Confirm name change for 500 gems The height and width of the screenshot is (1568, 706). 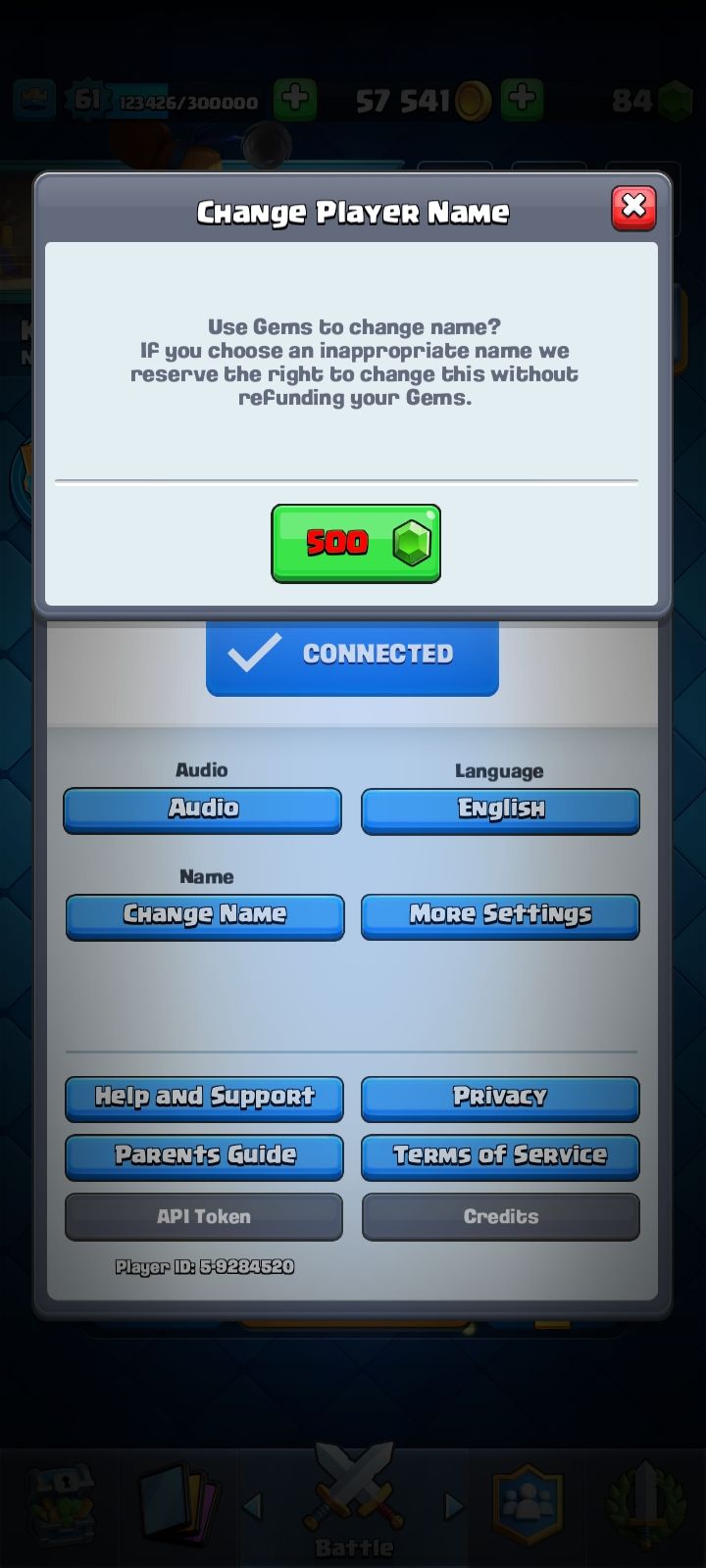(x=355, y=543)
